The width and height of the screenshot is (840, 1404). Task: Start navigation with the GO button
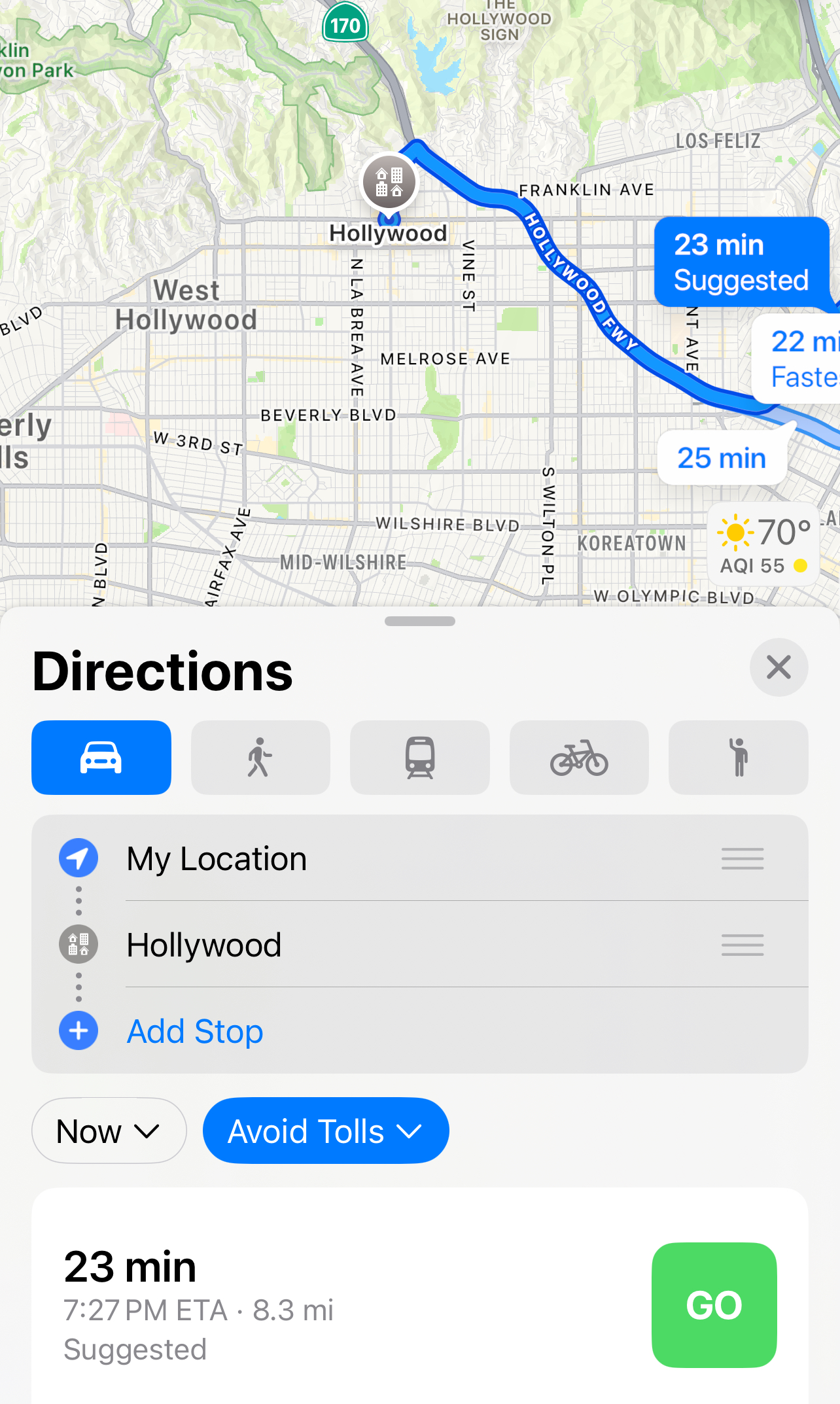714,1305
